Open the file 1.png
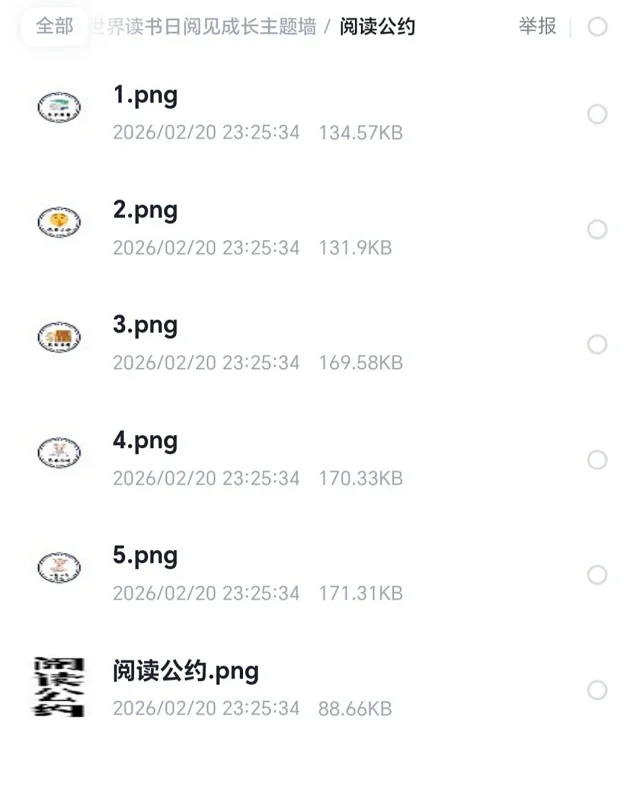The image size is (640, 803). click(x=146, y=96)
